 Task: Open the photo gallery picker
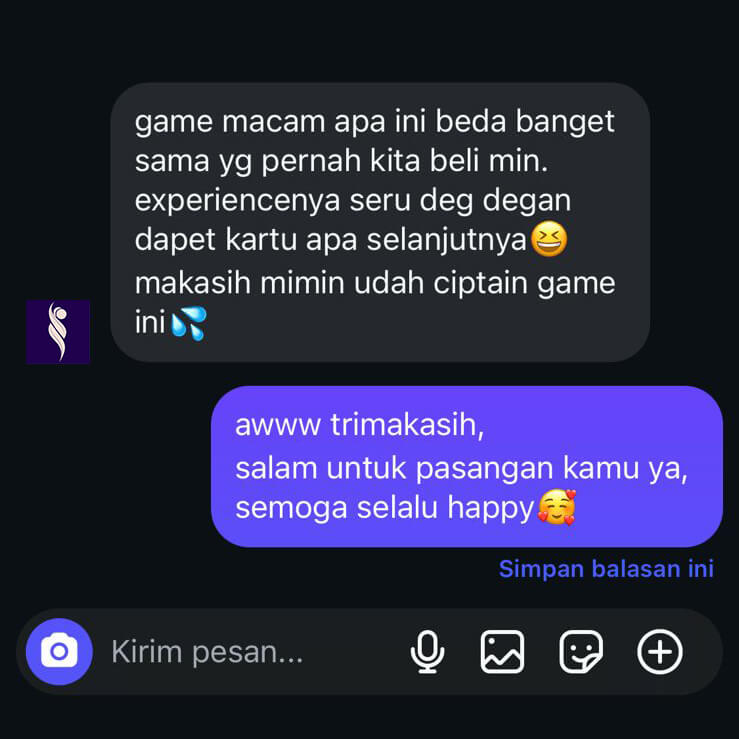[502, 652]
